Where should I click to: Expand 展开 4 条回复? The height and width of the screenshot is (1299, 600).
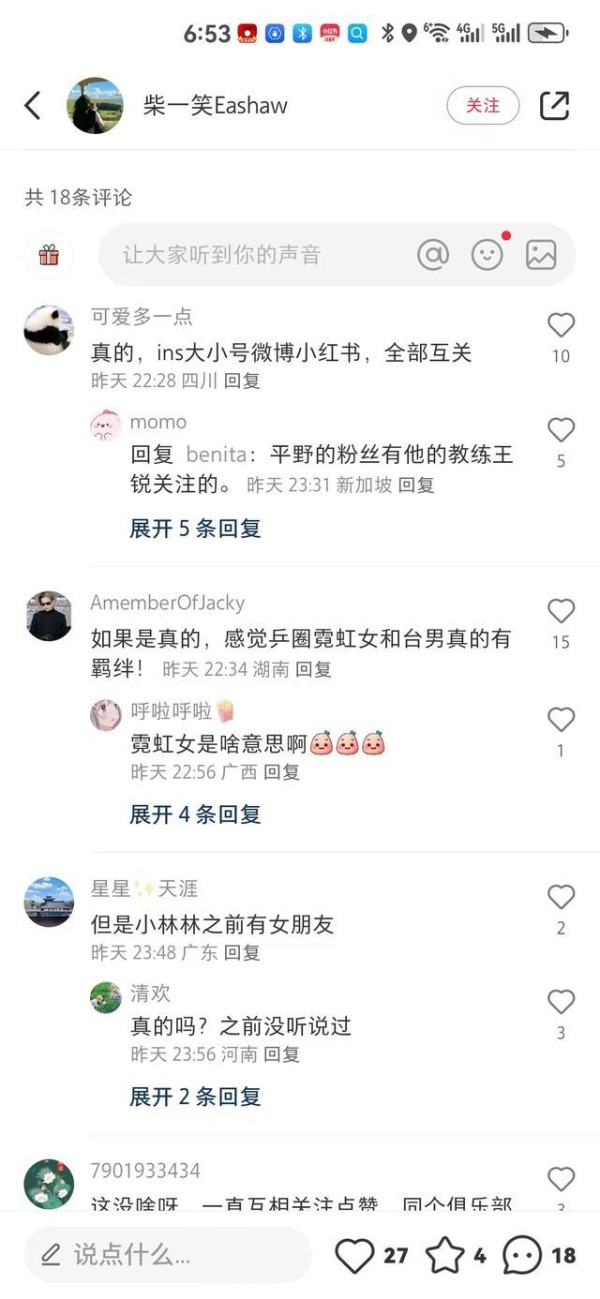pos(195,814)
